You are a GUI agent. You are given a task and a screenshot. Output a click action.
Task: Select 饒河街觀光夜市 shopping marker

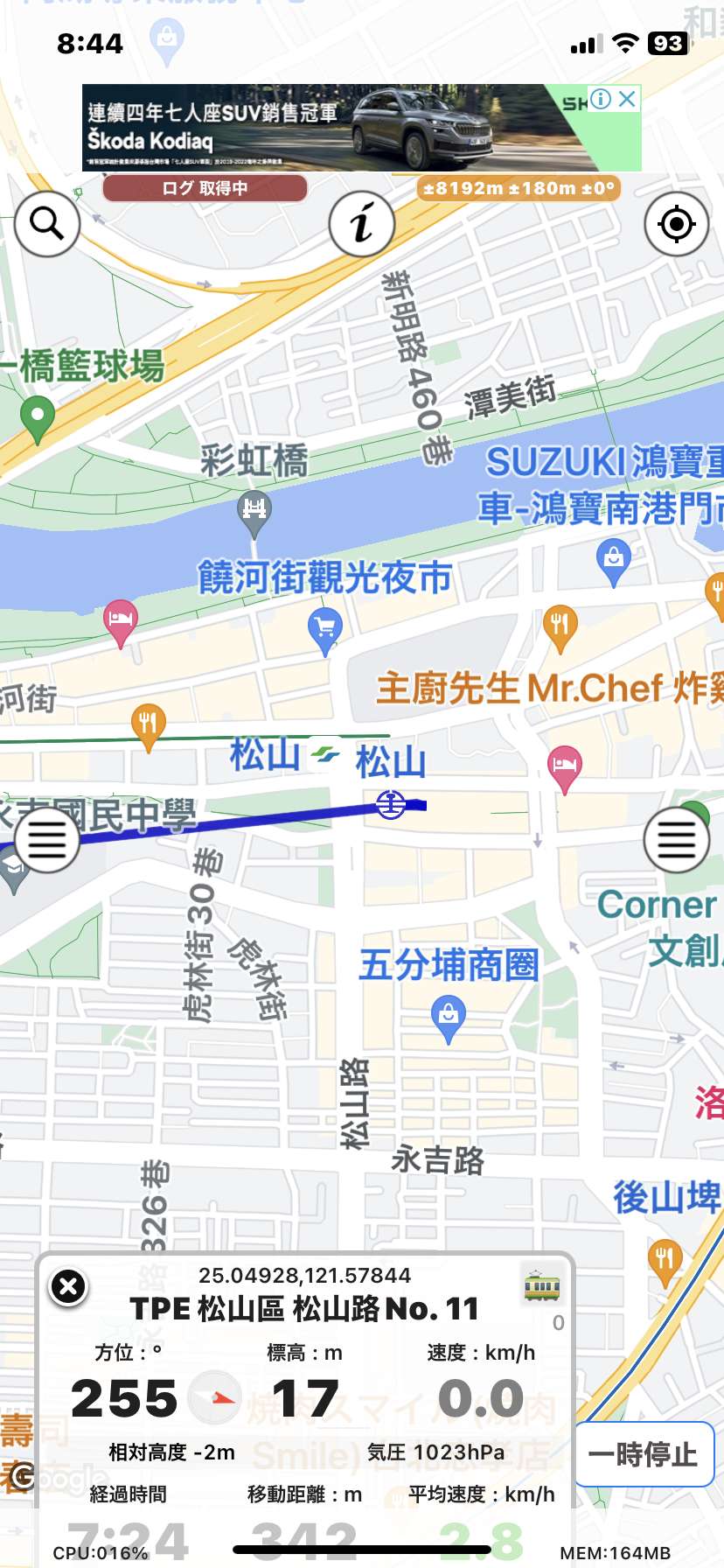(x=325, y=630)
